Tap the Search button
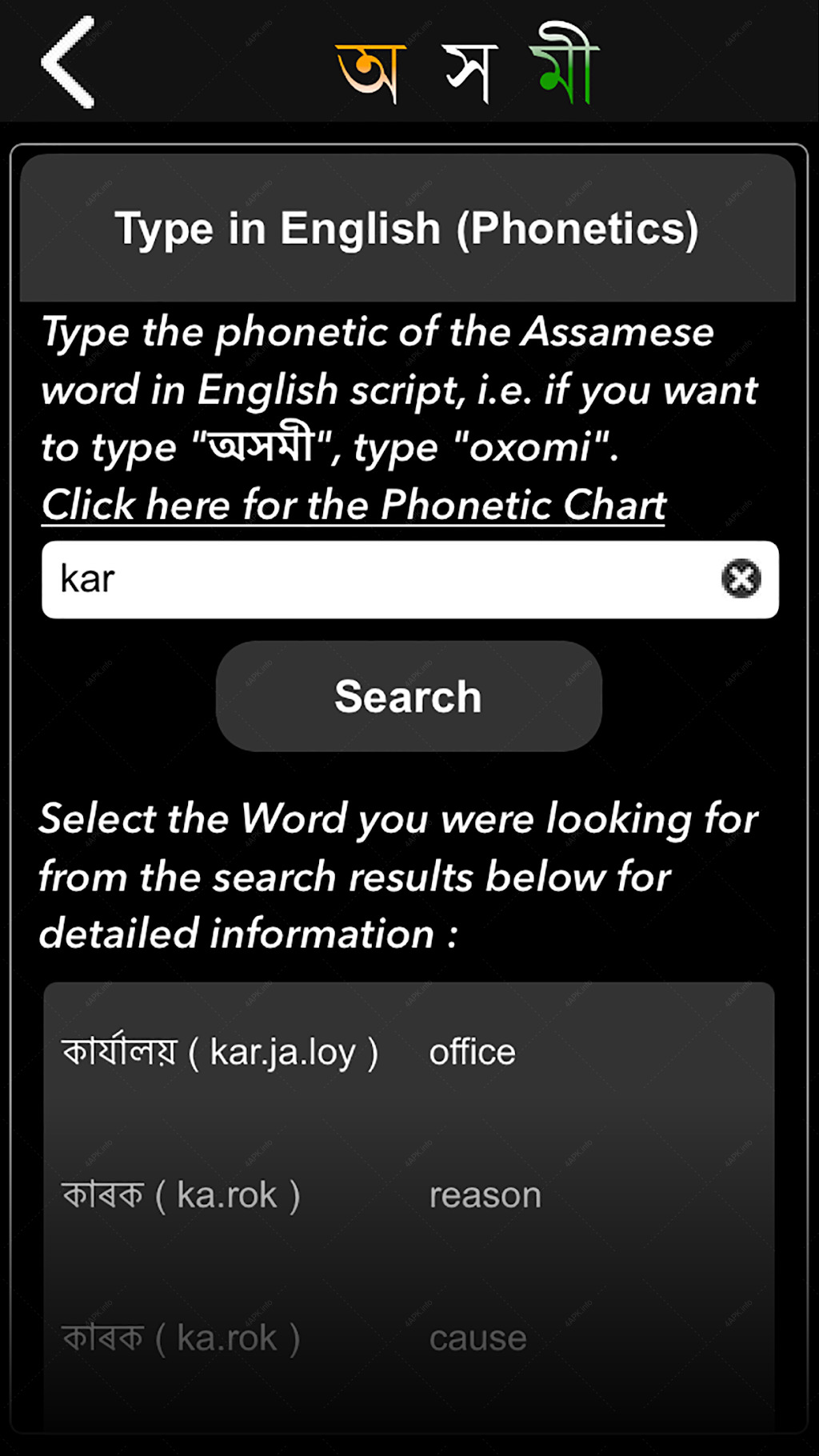This screenshot has height=1456, width=819. [x=409, y=696]
